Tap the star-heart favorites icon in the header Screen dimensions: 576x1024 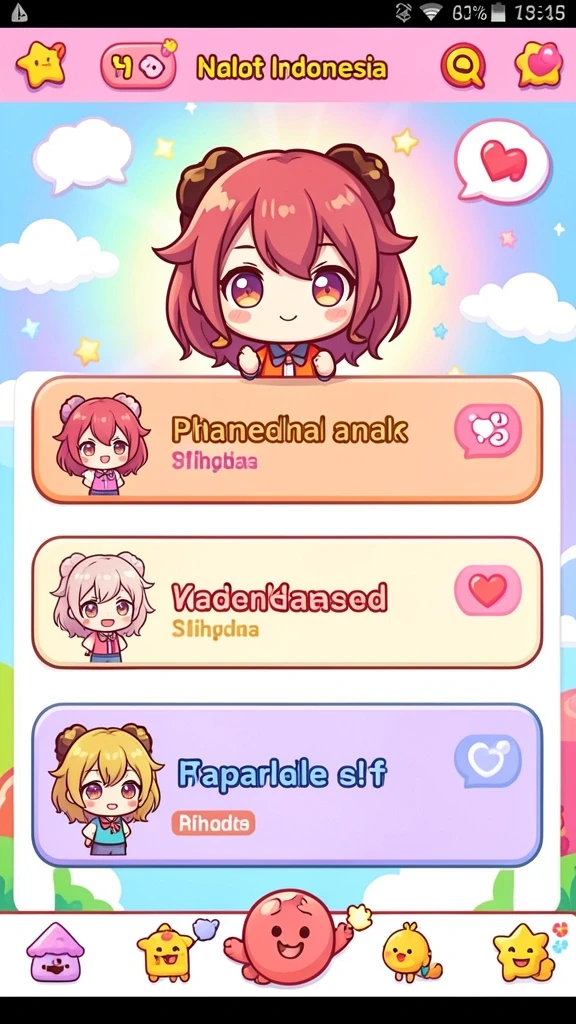tap(539, 65)
